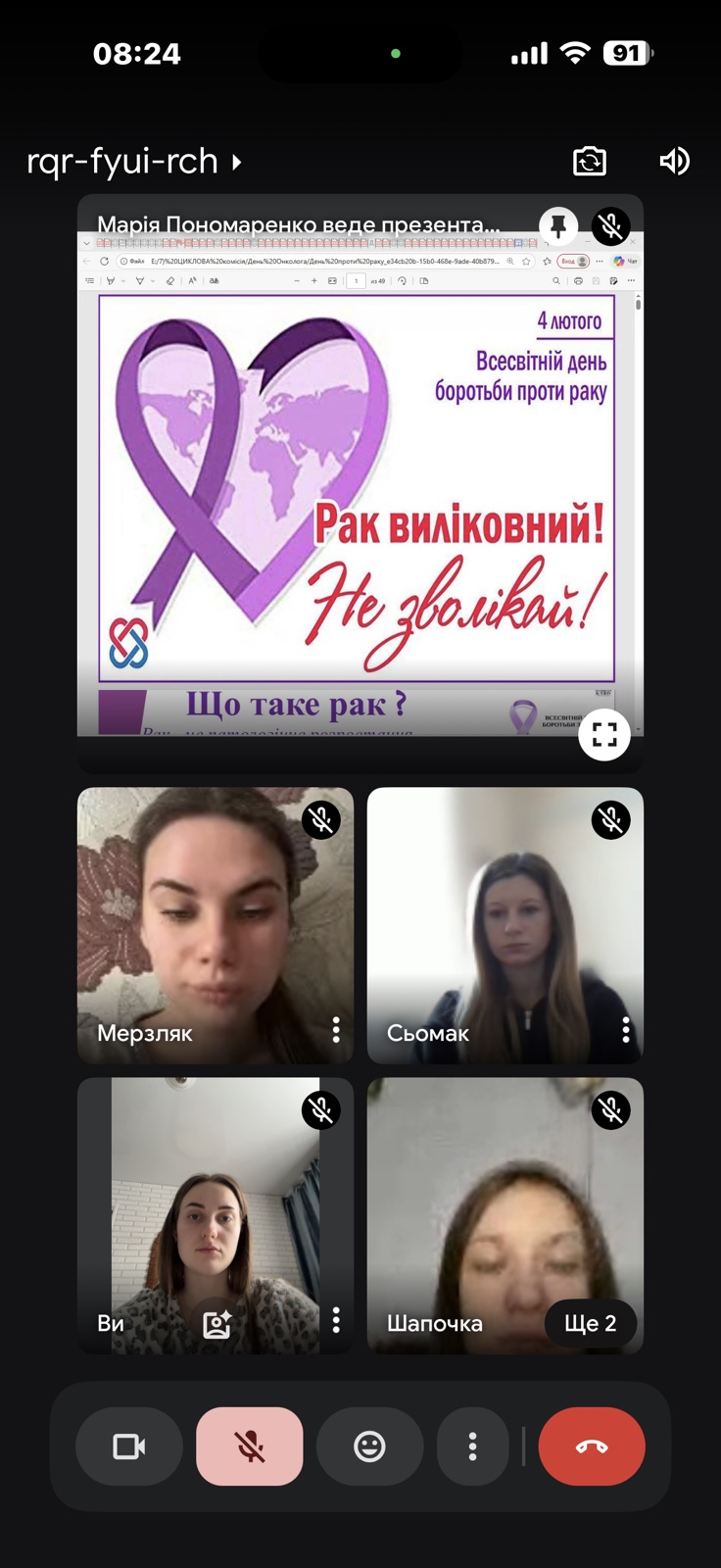The height and width of the screenshot is (1568, 721).
Task: Flip the camera
Action: [x=590, y=162]
